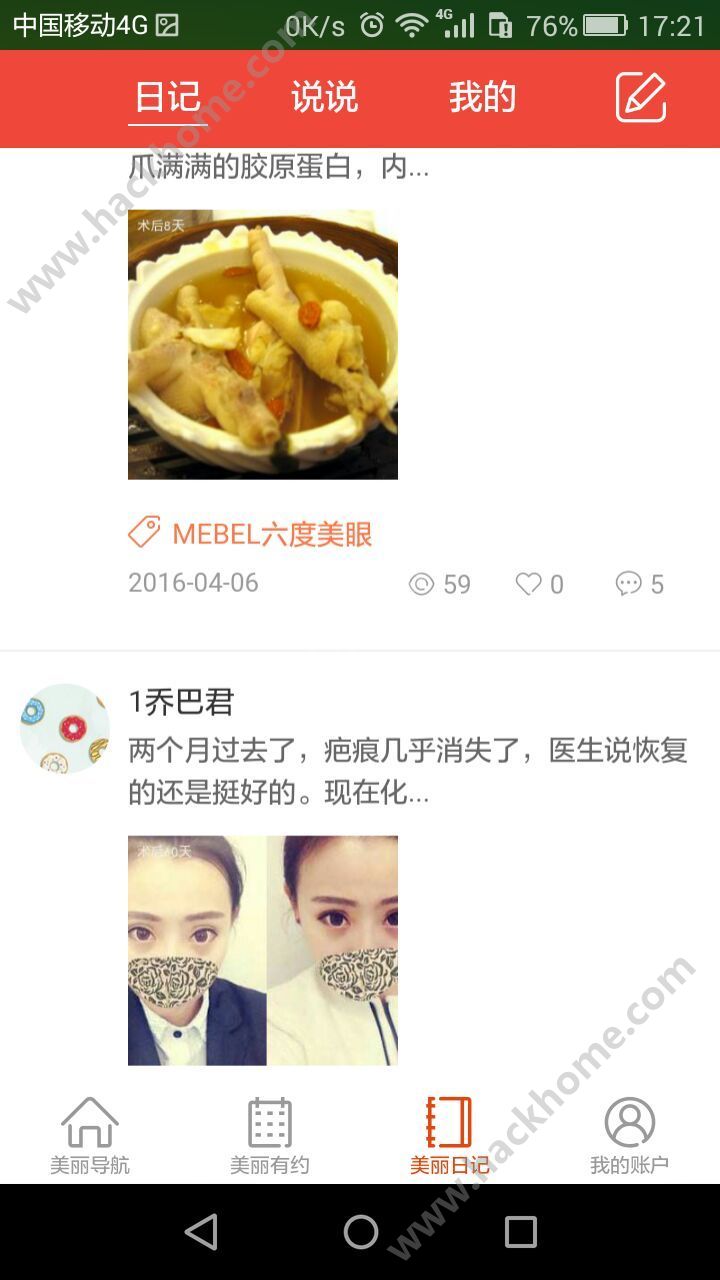
Task: Open the 我的账户 tab
Action: [629, 1136]
